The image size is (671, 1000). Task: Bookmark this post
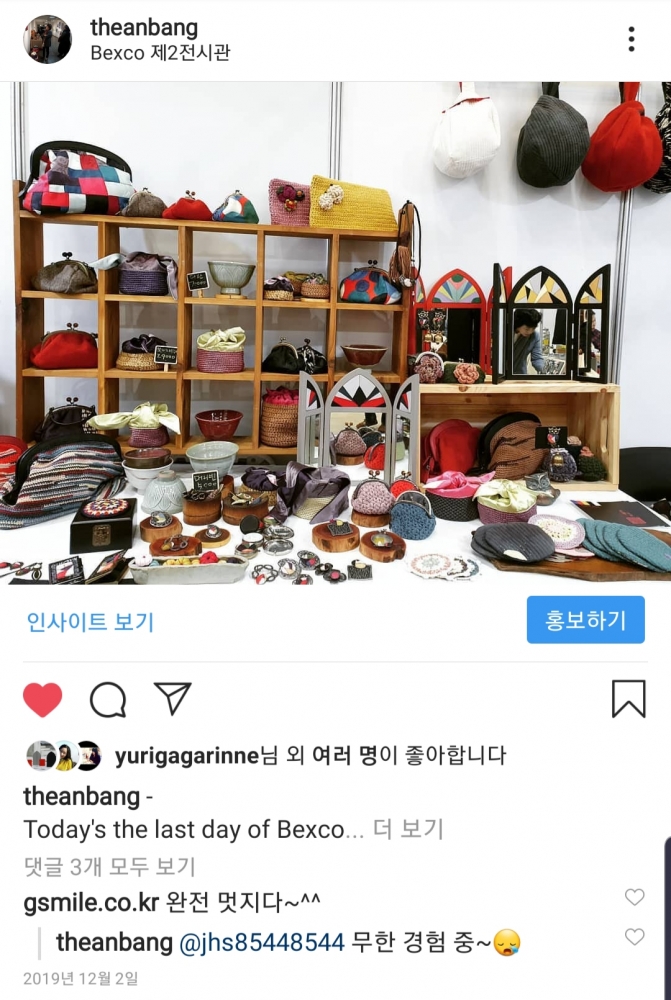tap(628, 699)
